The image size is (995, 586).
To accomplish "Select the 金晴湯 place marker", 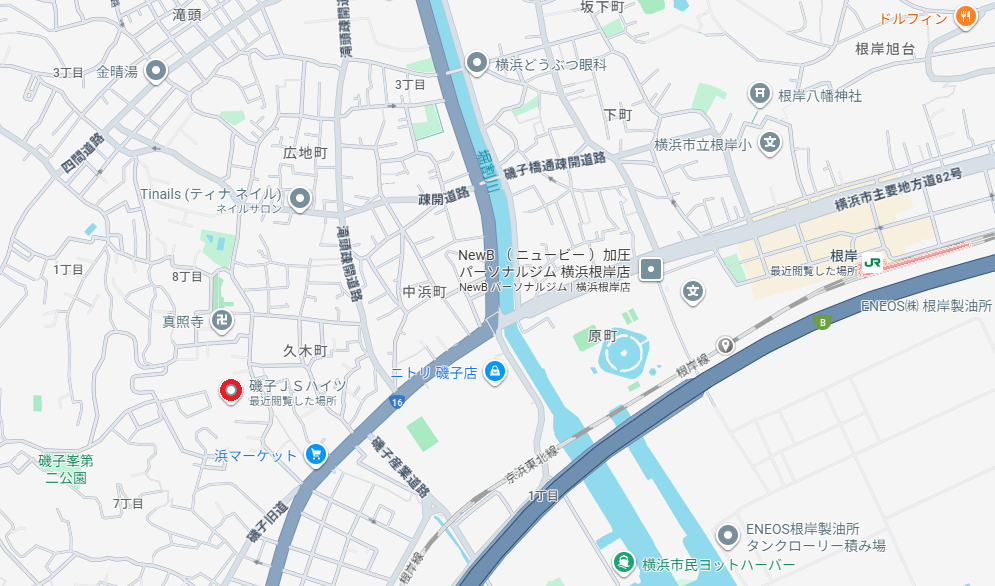I will coord(156,72).
